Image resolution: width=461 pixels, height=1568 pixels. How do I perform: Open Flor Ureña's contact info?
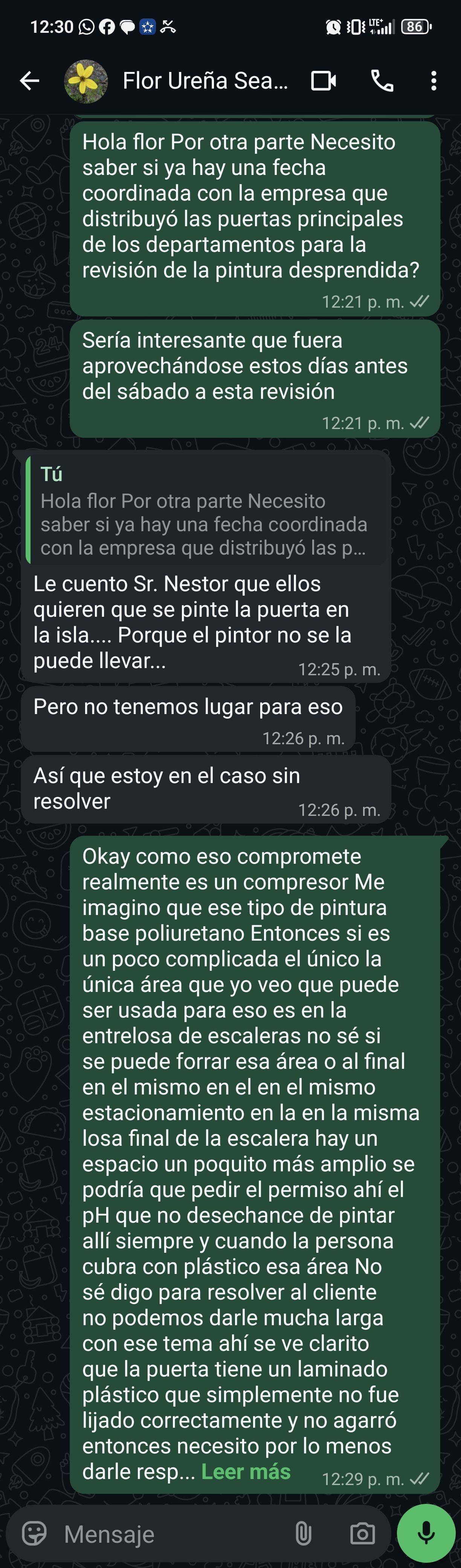(205, 81)
